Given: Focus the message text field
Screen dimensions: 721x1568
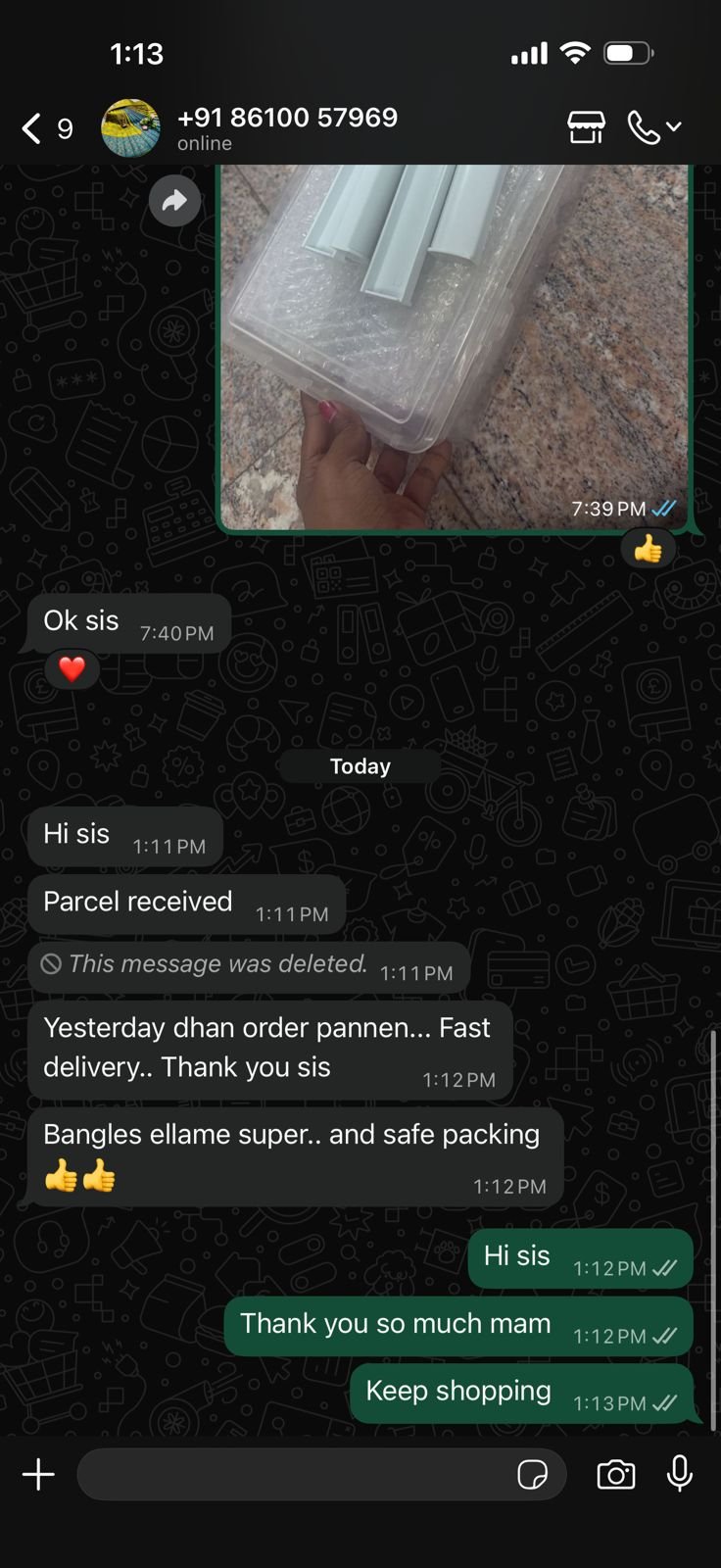Looking at the screenshot, I should coord(294,1474).
